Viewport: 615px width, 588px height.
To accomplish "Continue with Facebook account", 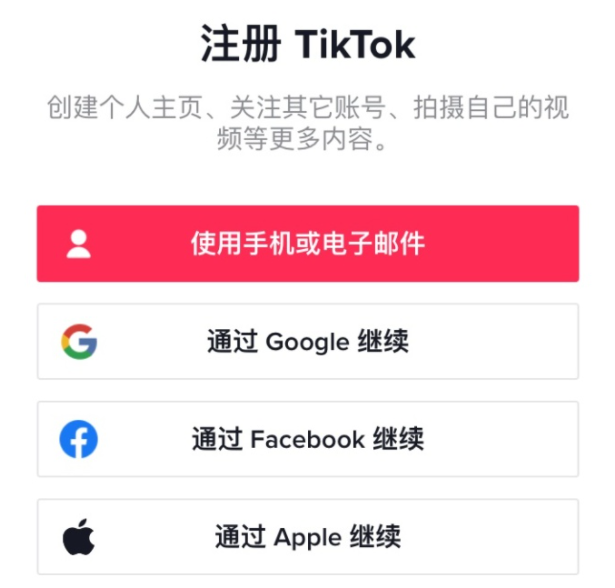I will click(308, 439).
